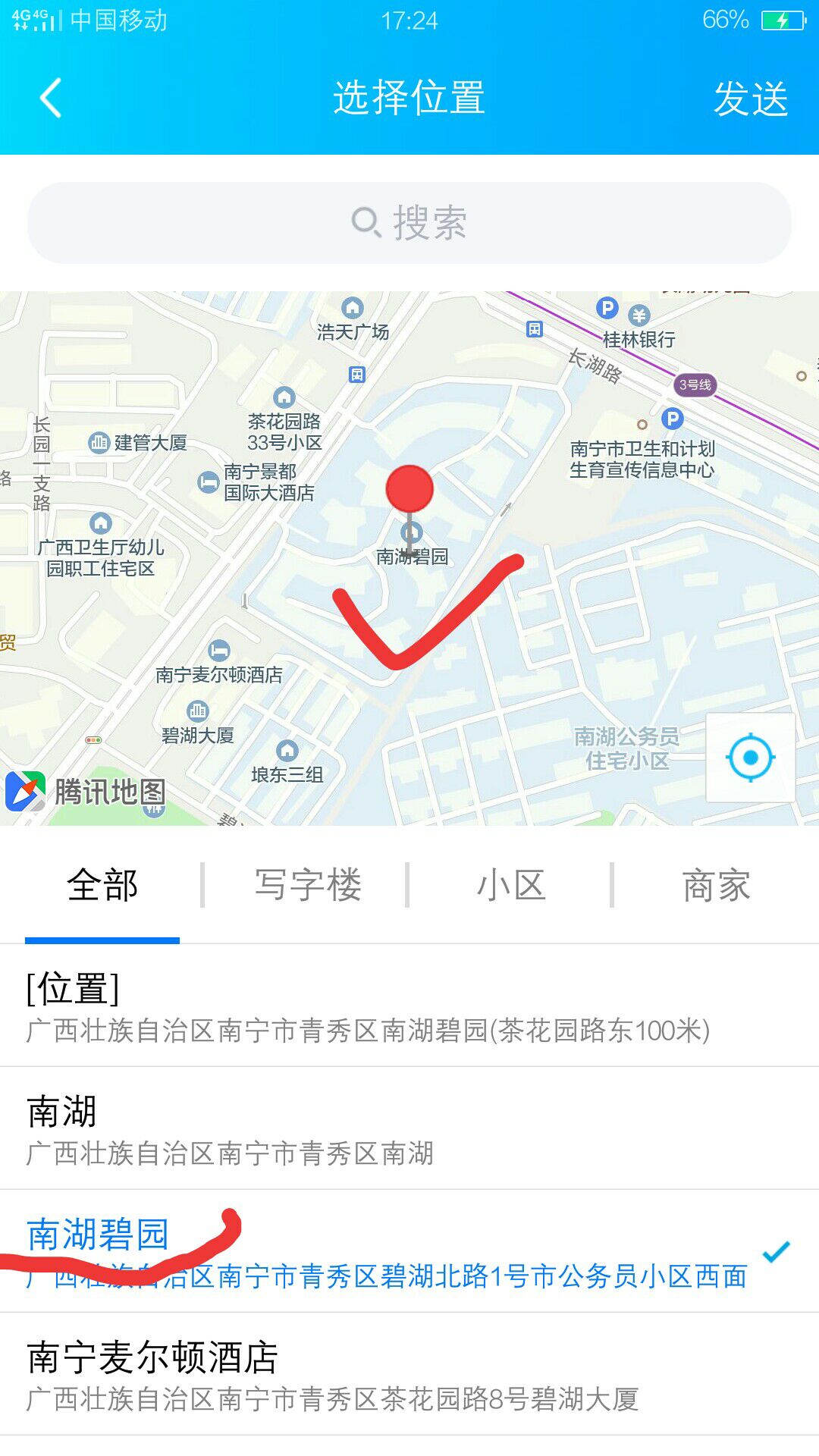Show the 小区 tab results
Image resolution: width=819 pixels, height=1456 pixels.
click(511, 886)
